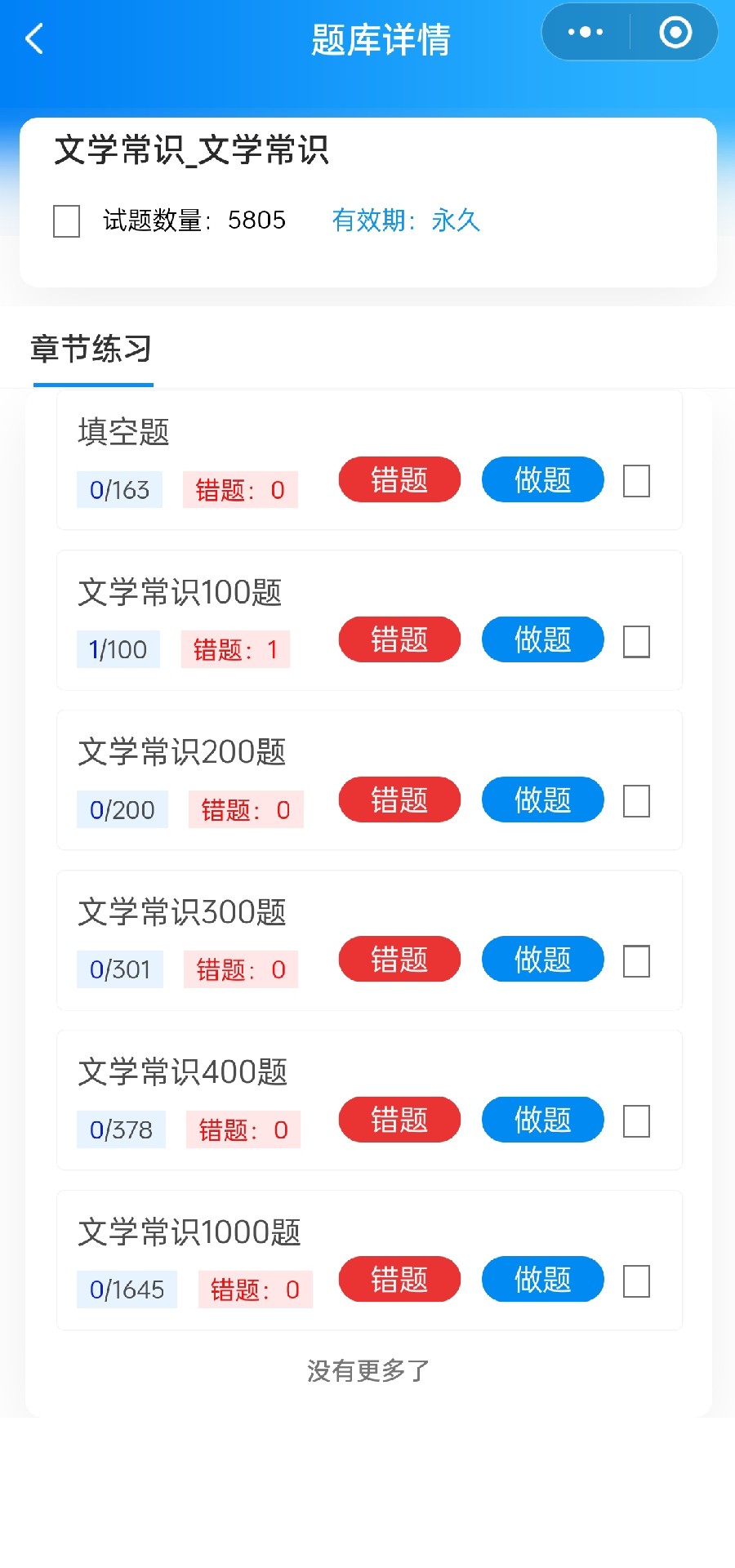Start 做题 for 文学常识300题

tap(542, 959)
